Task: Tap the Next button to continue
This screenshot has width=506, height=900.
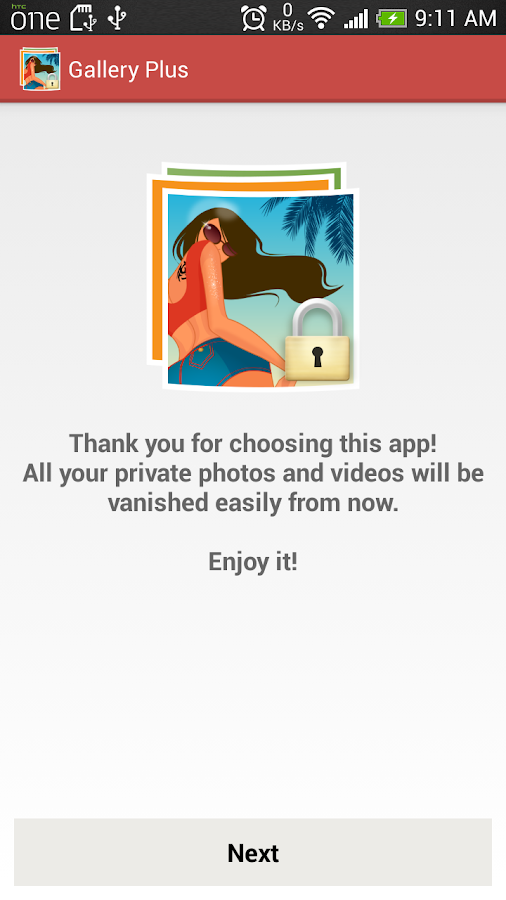Action: coord(253,852)
